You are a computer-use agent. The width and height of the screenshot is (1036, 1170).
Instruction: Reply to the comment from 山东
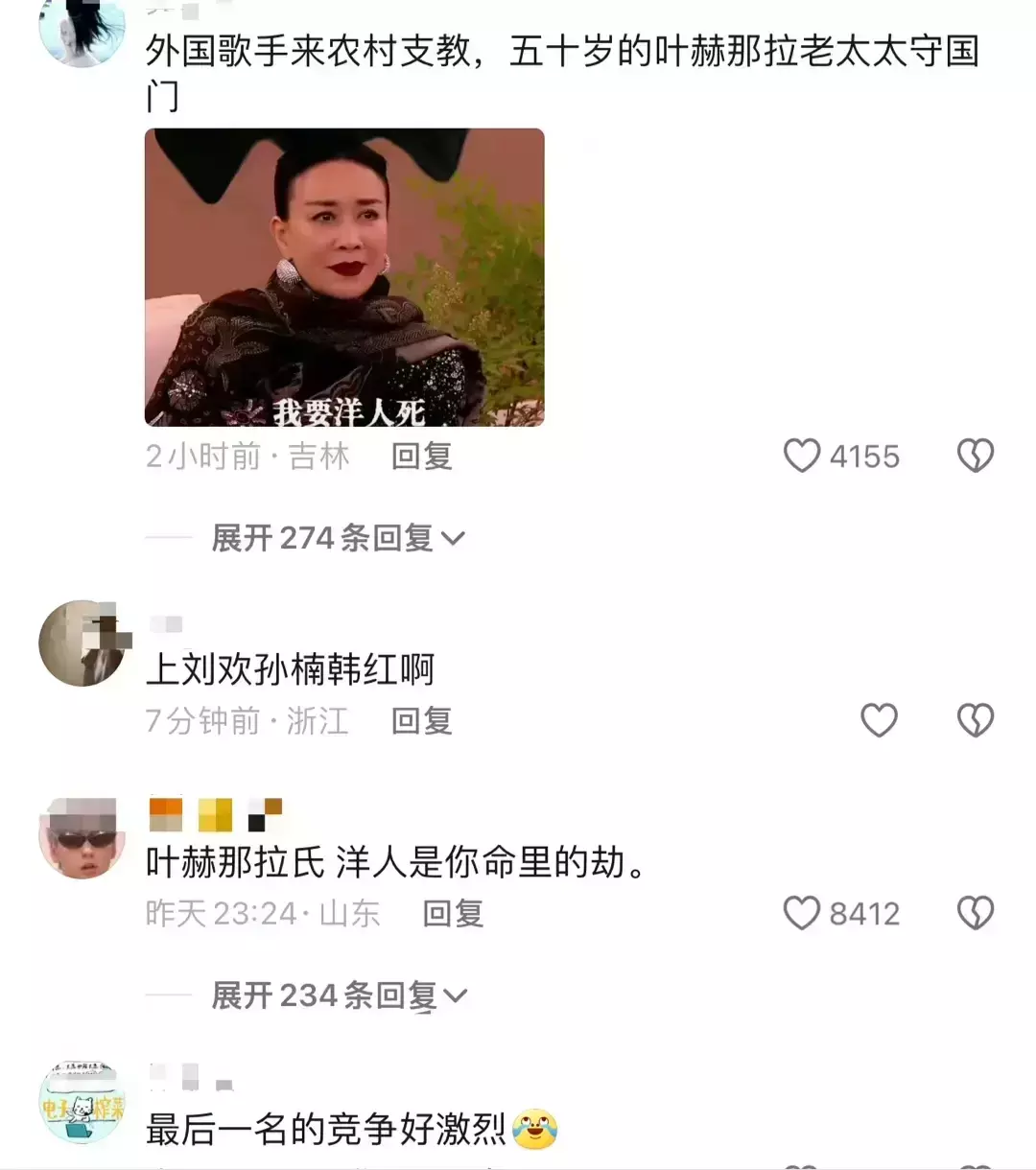453,914
